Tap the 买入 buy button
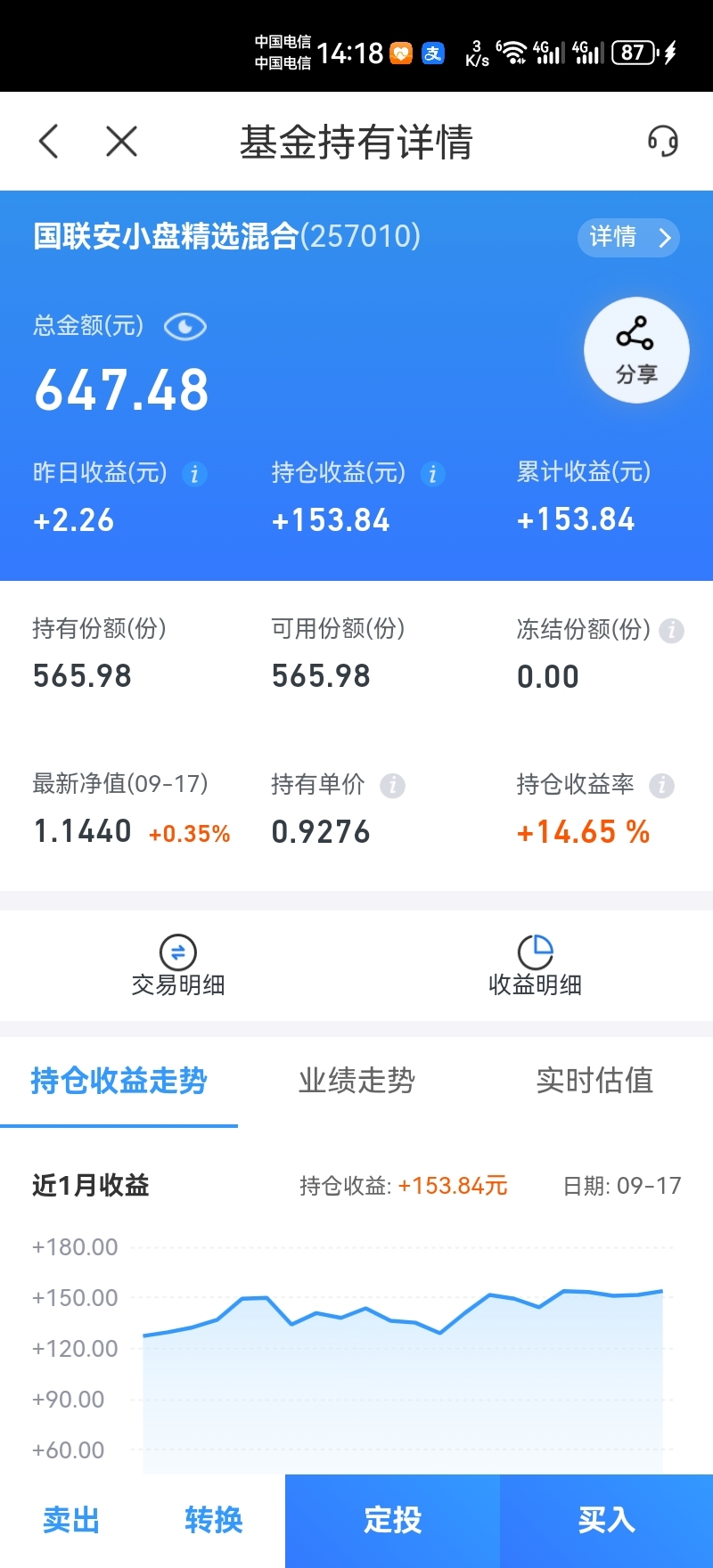Image resolution: width=713 pixels, height=1568 pixels. click(605, 1521)
